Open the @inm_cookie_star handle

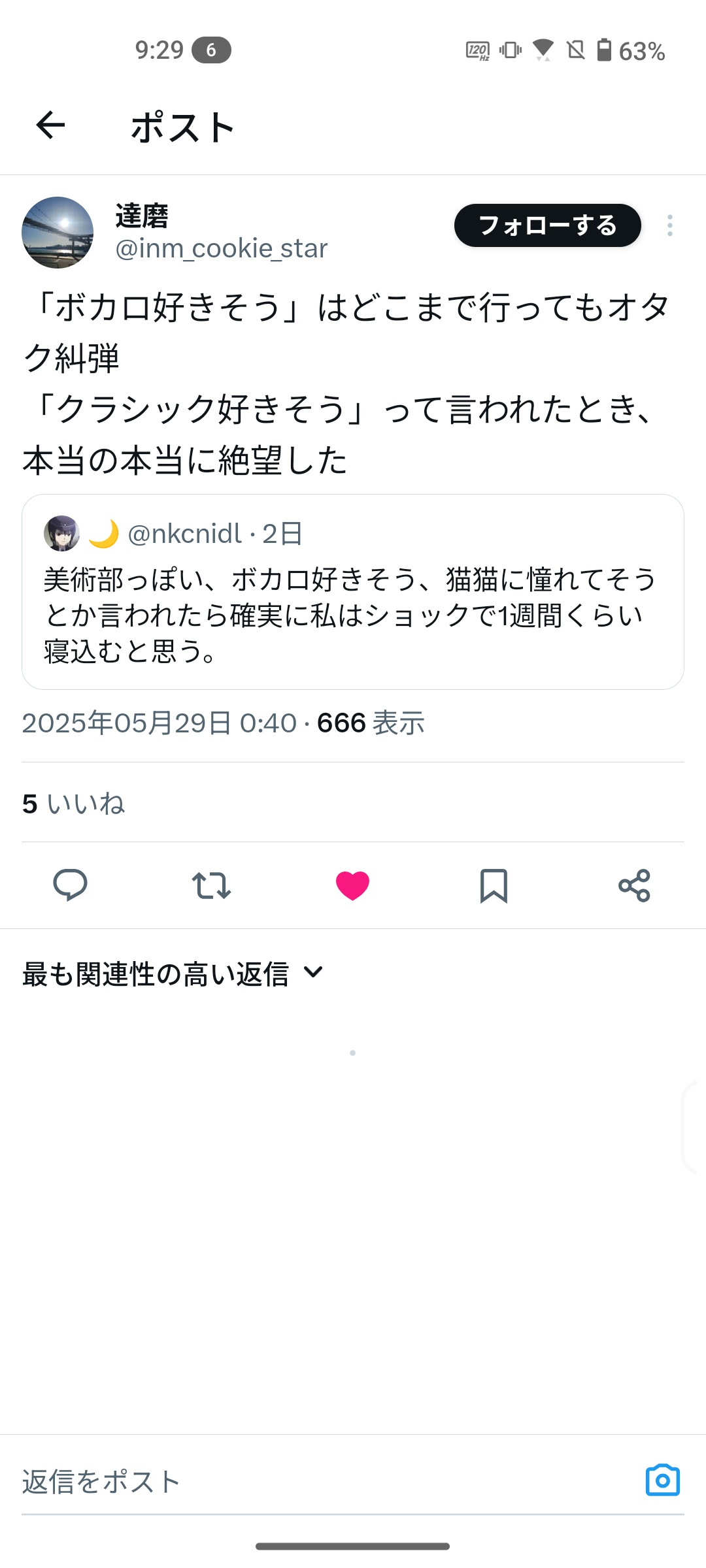coord(221,249)
